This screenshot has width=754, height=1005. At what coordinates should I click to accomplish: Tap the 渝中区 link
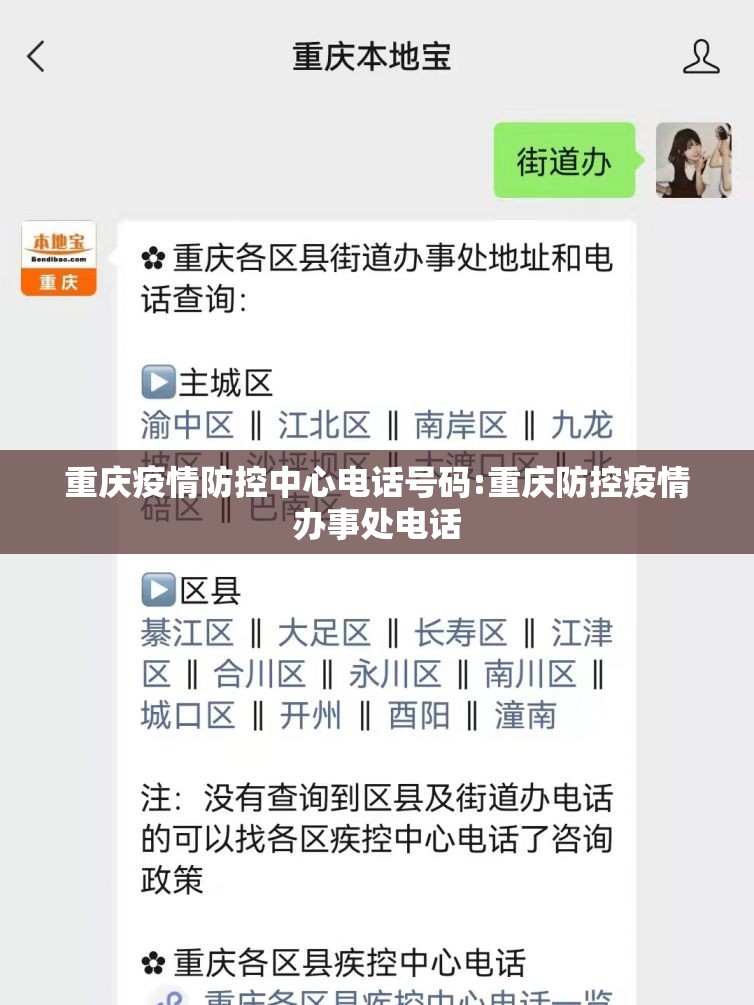pyautogui.click(x=187, y=426)
